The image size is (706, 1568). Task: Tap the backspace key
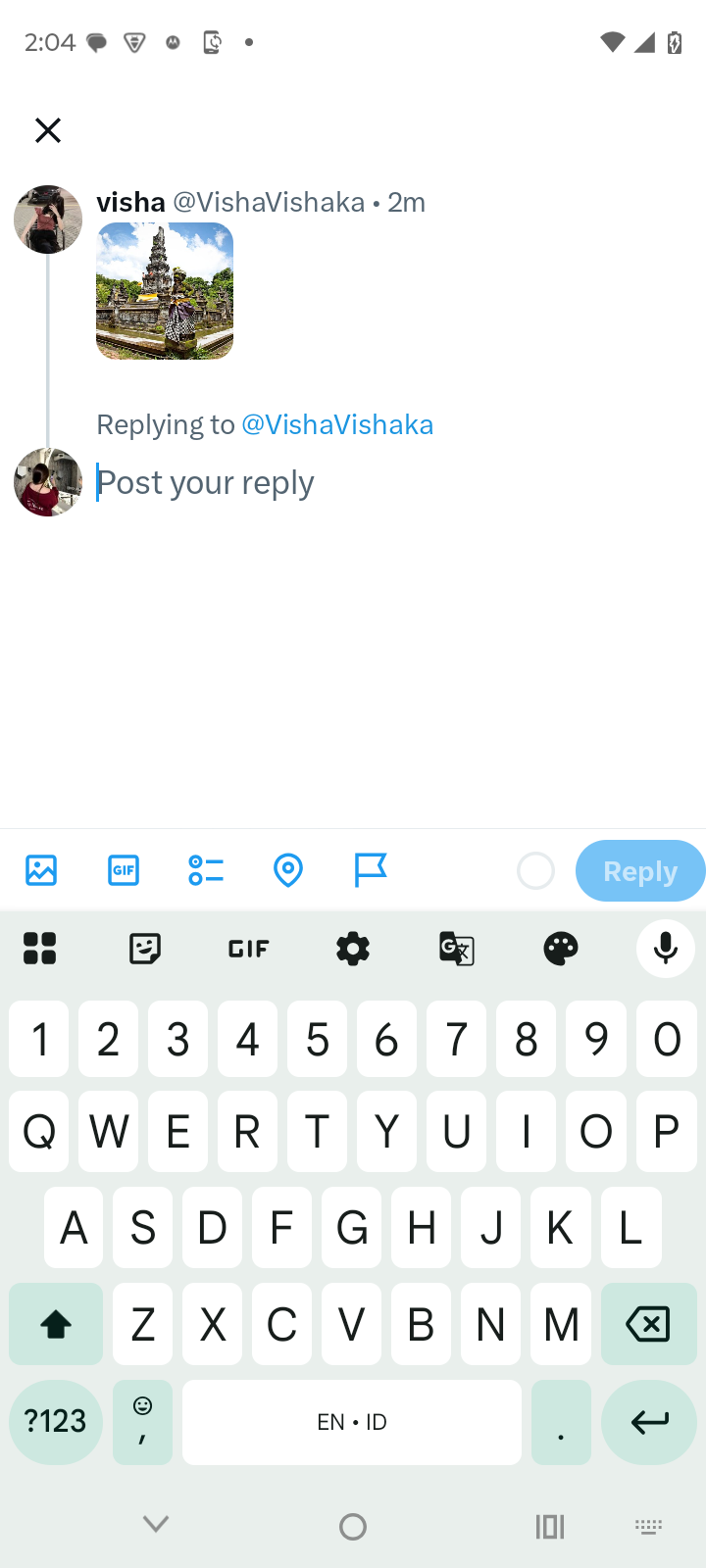[647, 1325]
